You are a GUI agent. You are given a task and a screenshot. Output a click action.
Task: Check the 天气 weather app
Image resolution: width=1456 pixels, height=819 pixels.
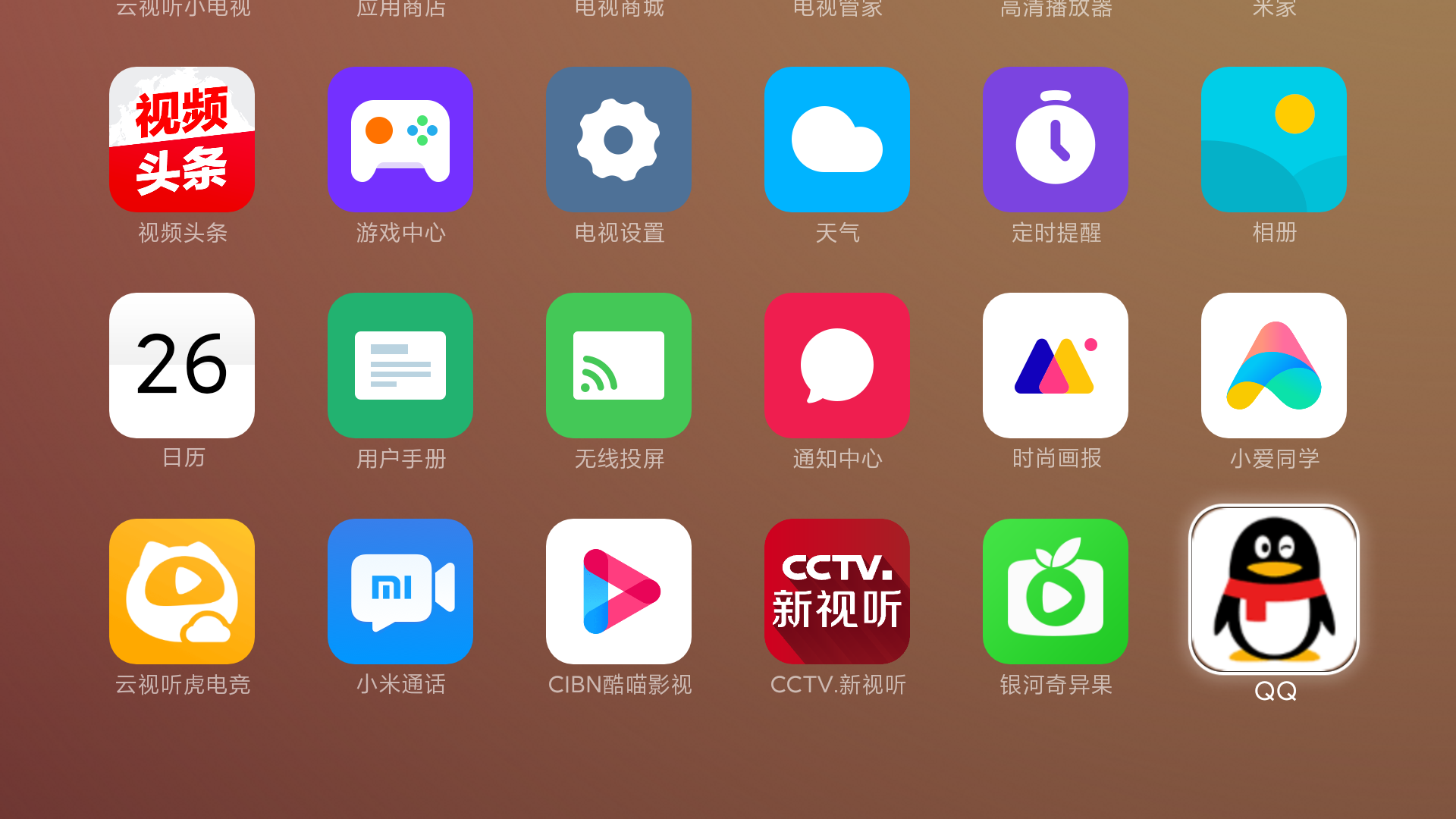tap(837, 140)
